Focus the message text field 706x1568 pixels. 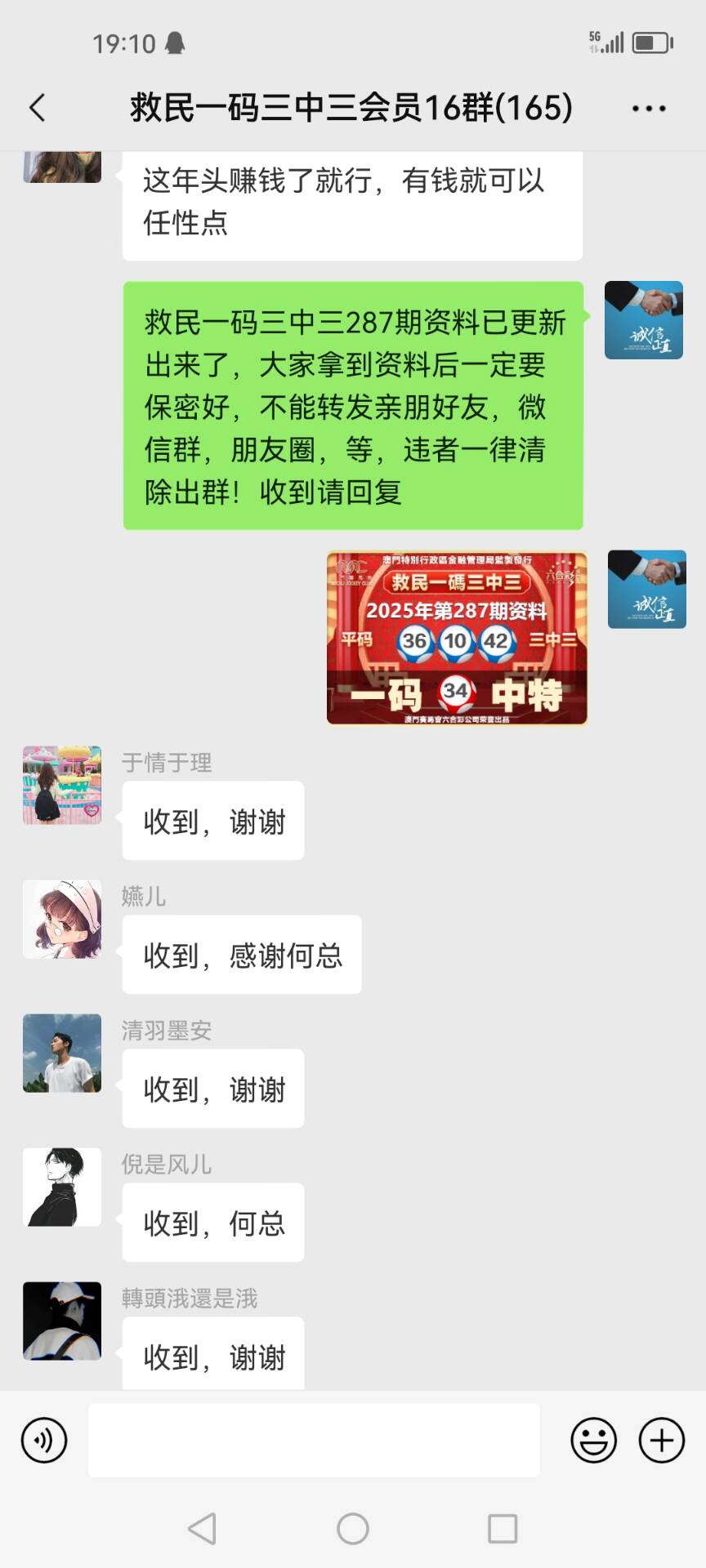pos(314,1440)
